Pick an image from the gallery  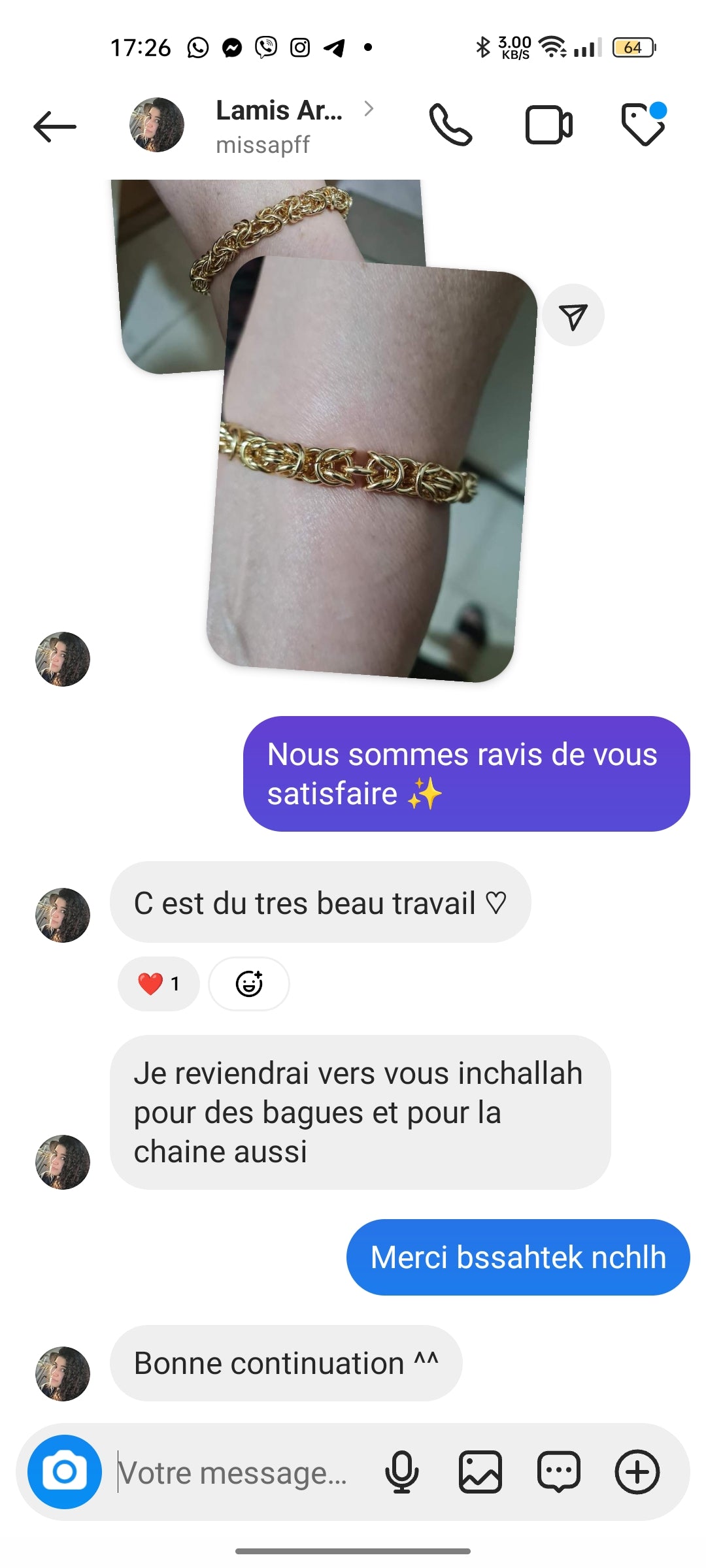click(480, 1472)
